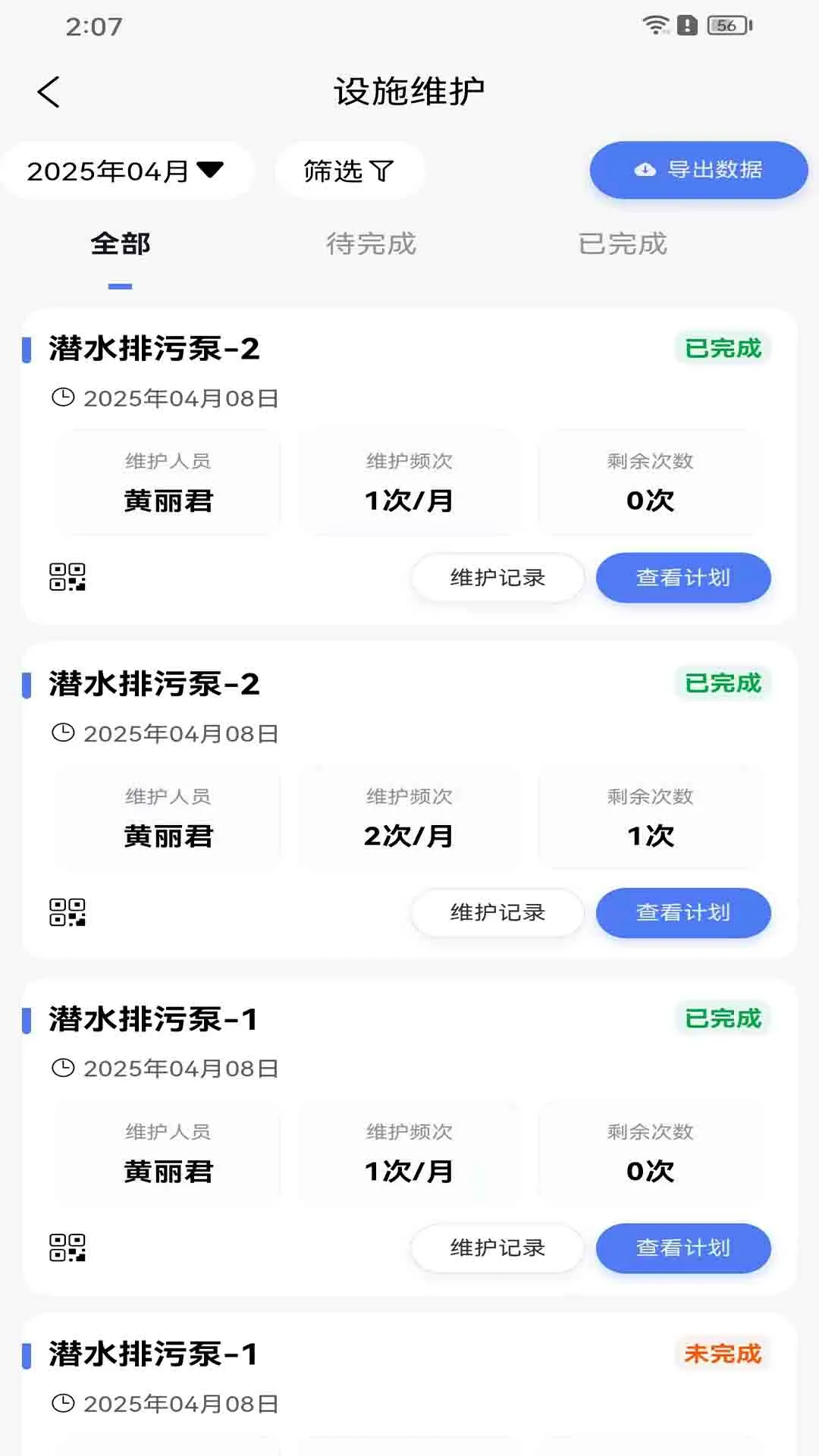The width and height of the screenshot is (819, 1456).
Task: Click 查看计划 on the first 潜水排污泵-2 card
Action: [682, 578]
